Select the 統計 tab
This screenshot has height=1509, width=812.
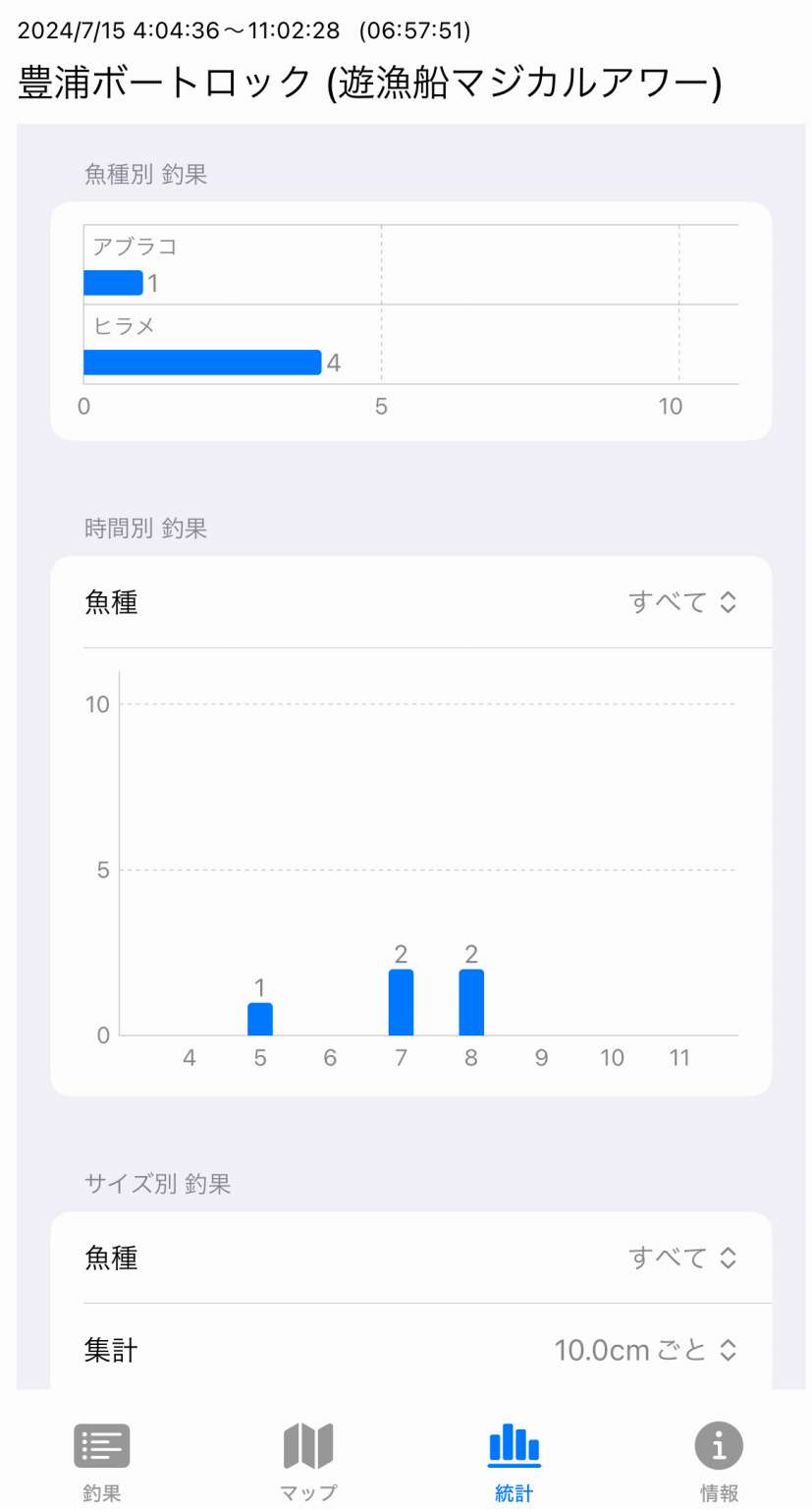coord(514,1462)
